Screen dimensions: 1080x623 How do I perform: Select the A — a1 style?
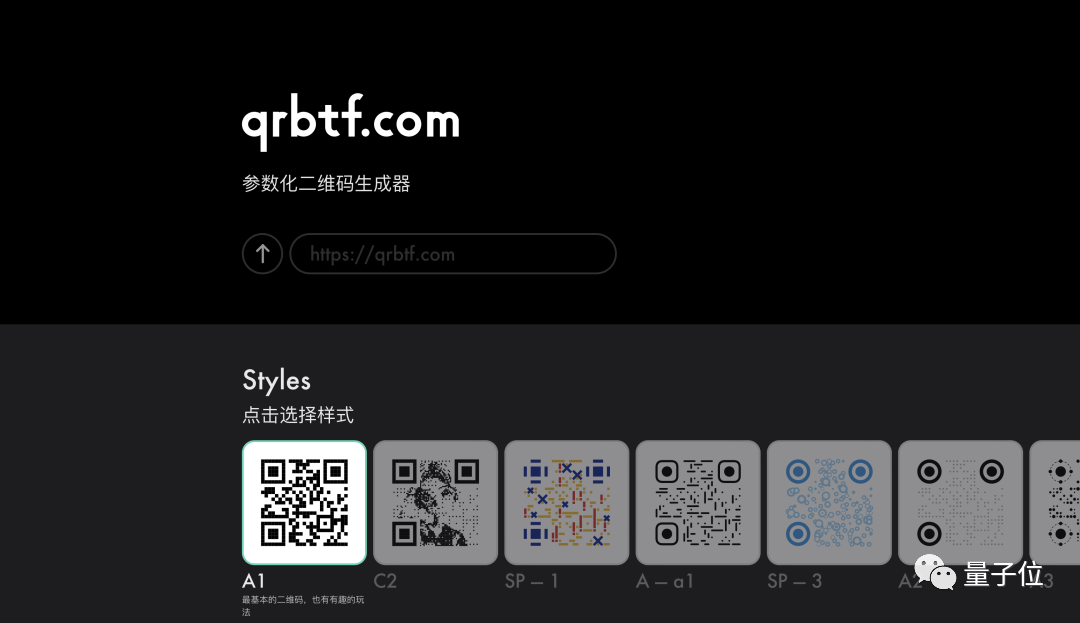coord(698,502)
